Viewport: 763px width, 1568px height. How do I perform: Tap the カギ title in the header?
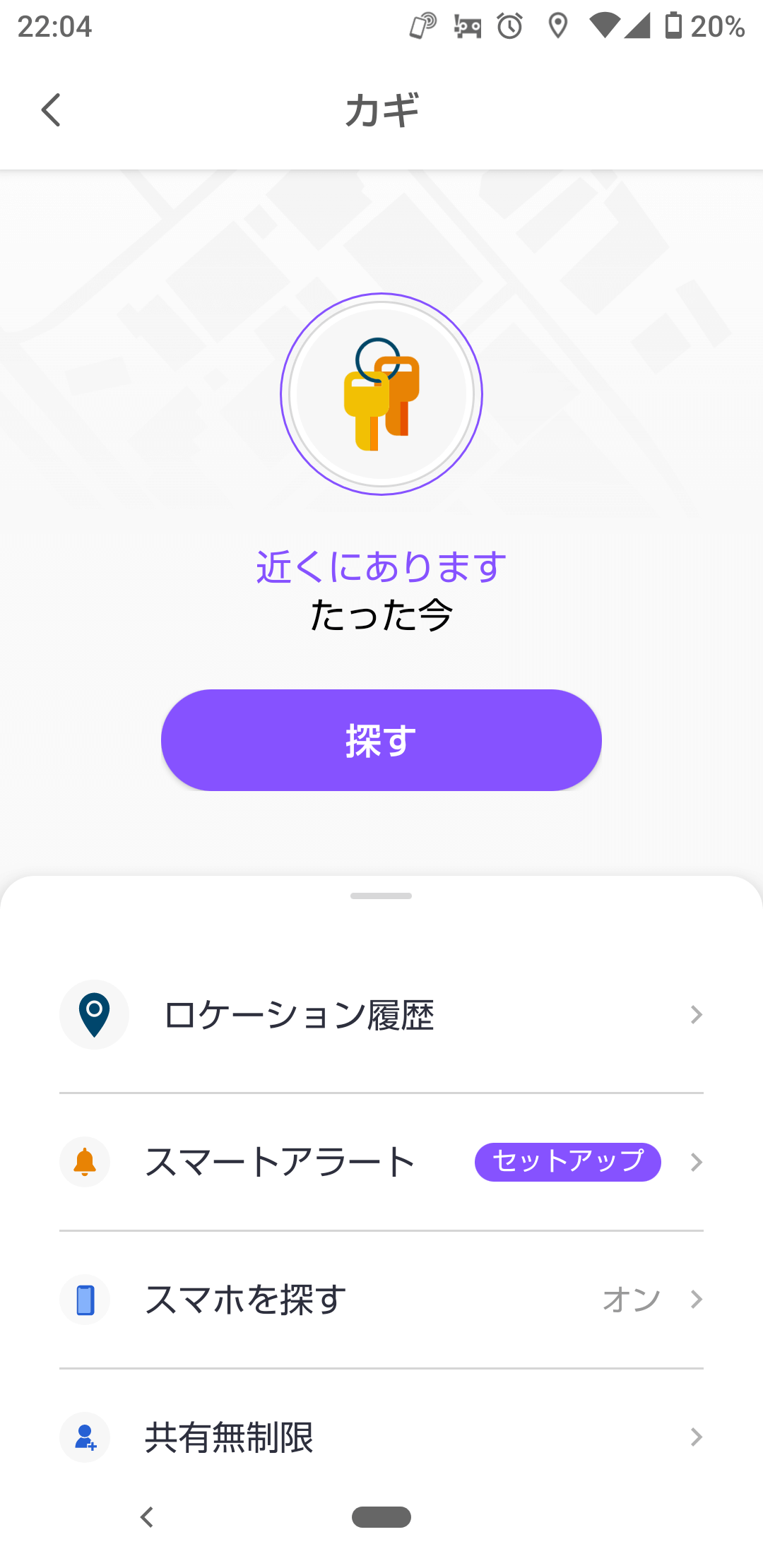(x=381, y=109)
